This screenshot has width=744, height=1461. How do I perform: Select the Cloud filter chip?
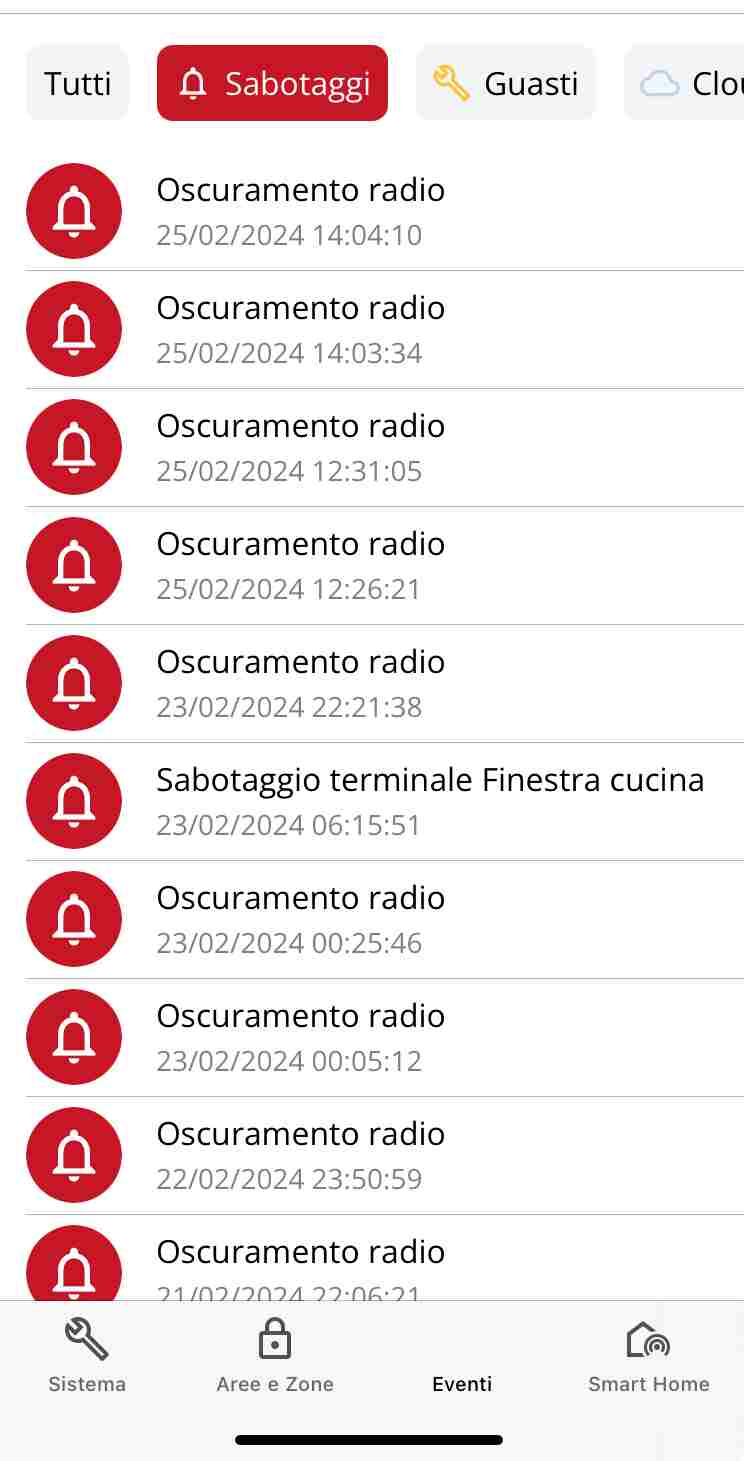[x=684, y=83]
